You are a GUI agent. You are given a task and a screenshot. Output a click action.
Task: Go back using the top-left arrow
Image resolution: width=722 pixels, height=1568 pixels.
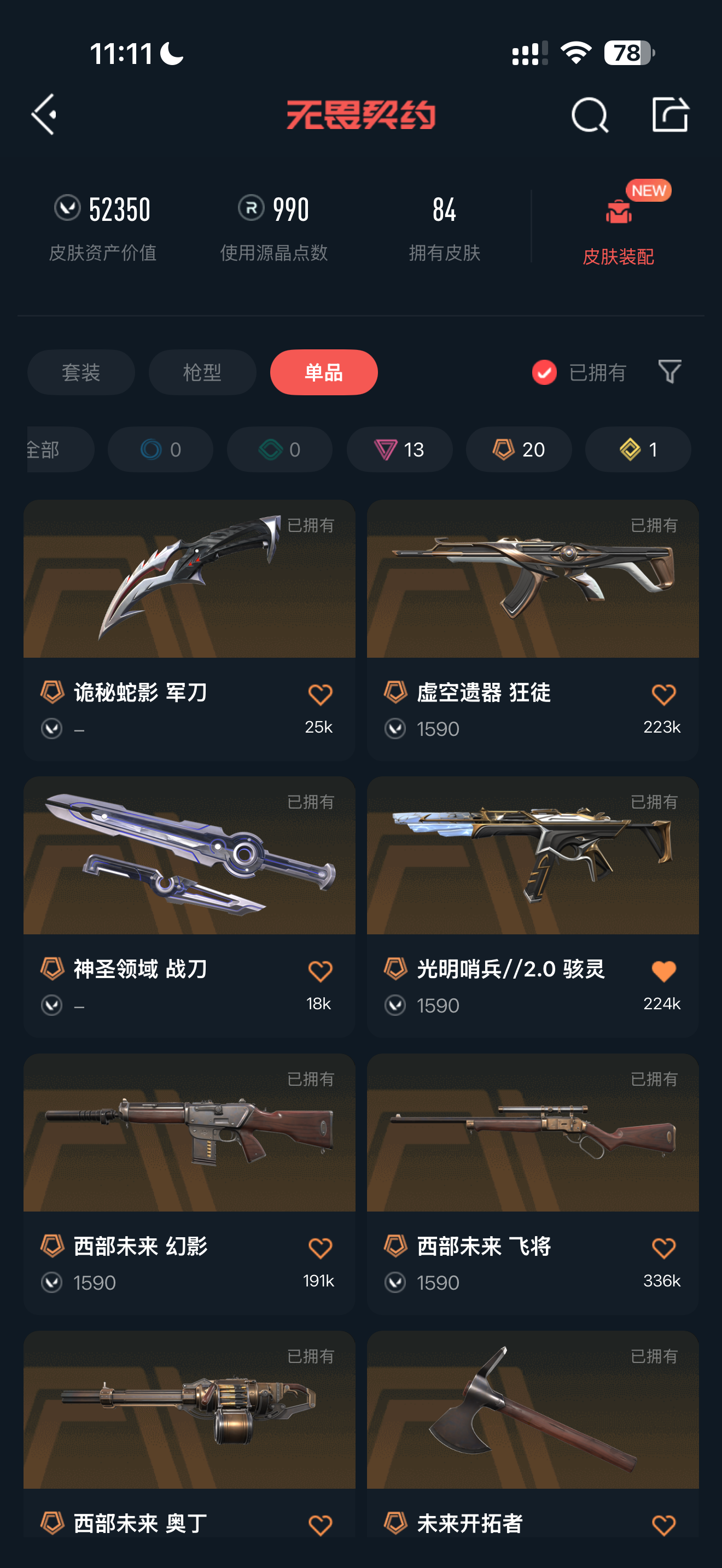[x=44, y=114]
